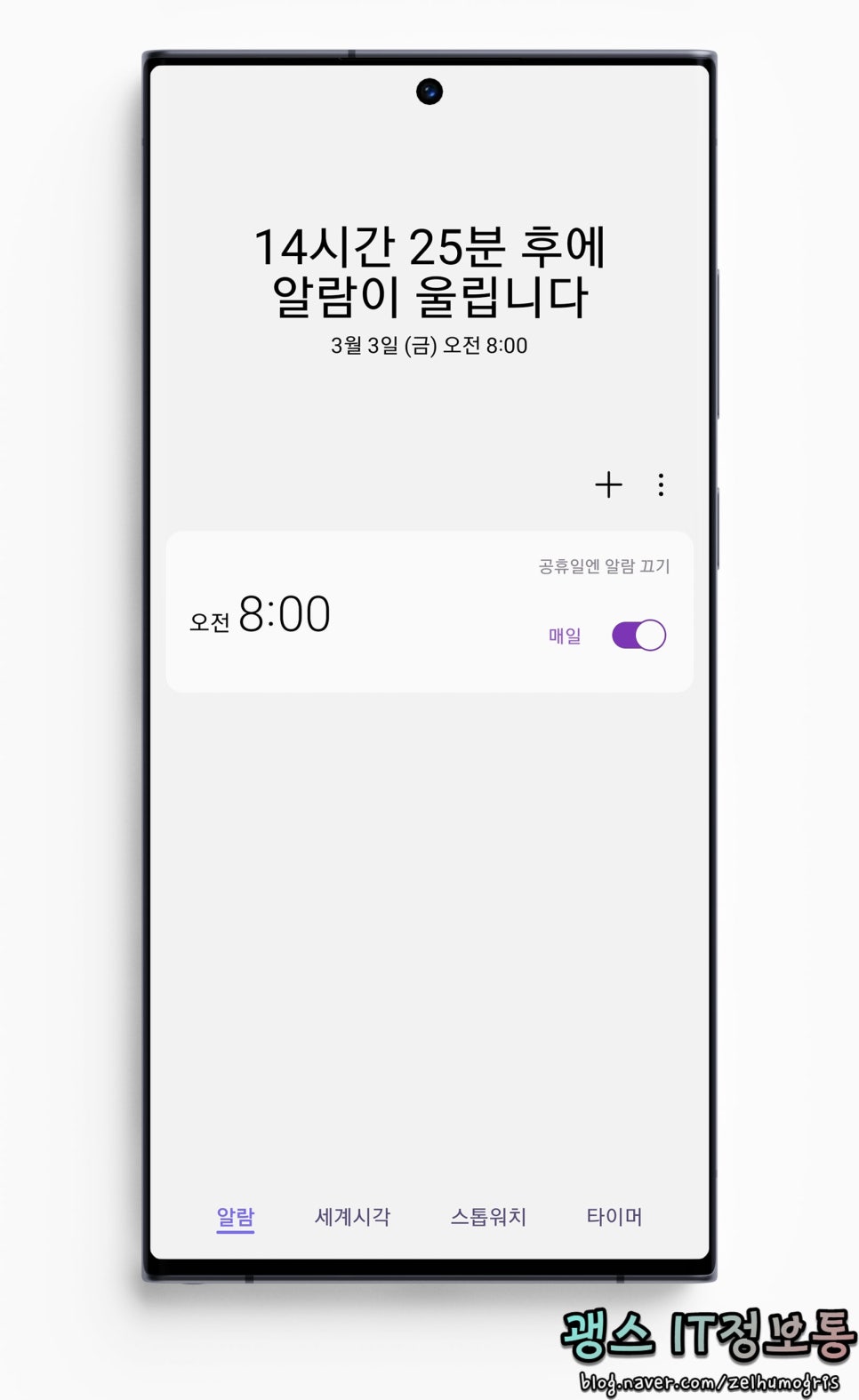
Task: Open the 오전 8:00 alarm details
Action: [429, 612]
